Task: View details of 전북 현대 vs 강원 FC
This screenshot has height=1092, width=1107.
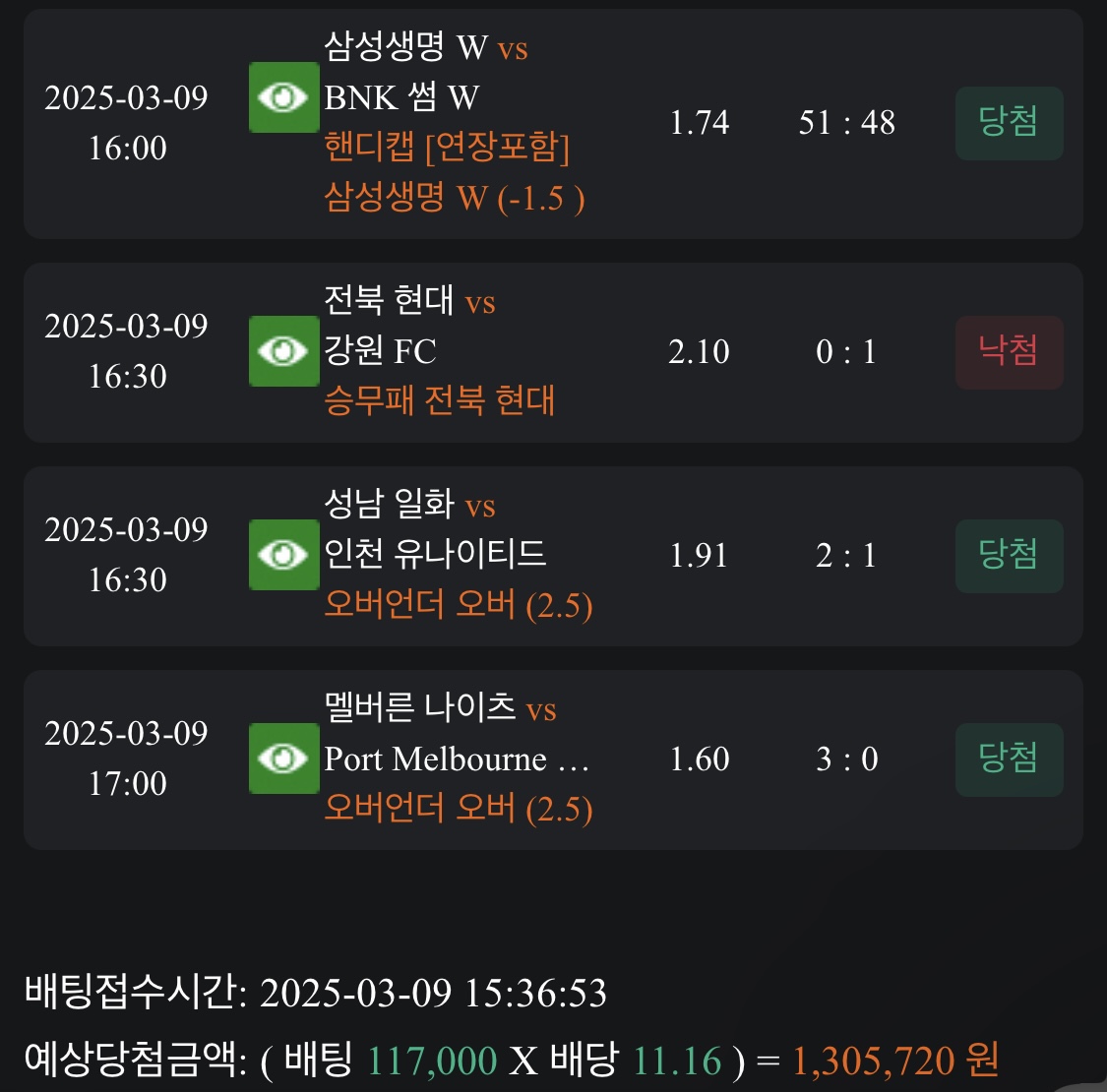Action: [283, 351]
